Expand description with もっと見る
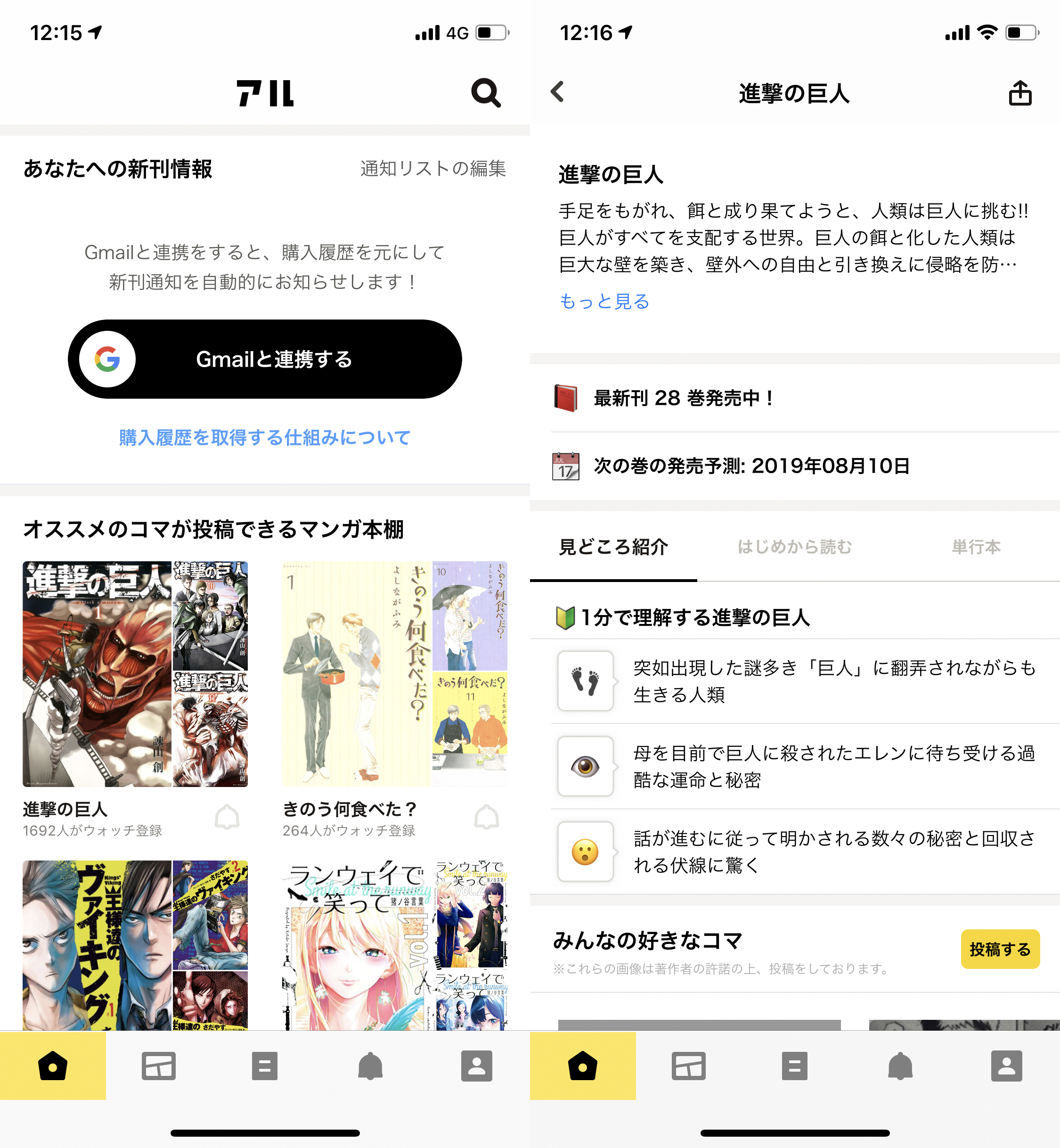The width and height of the screenshot is (1060, 1148). click(x=604, y=301)
